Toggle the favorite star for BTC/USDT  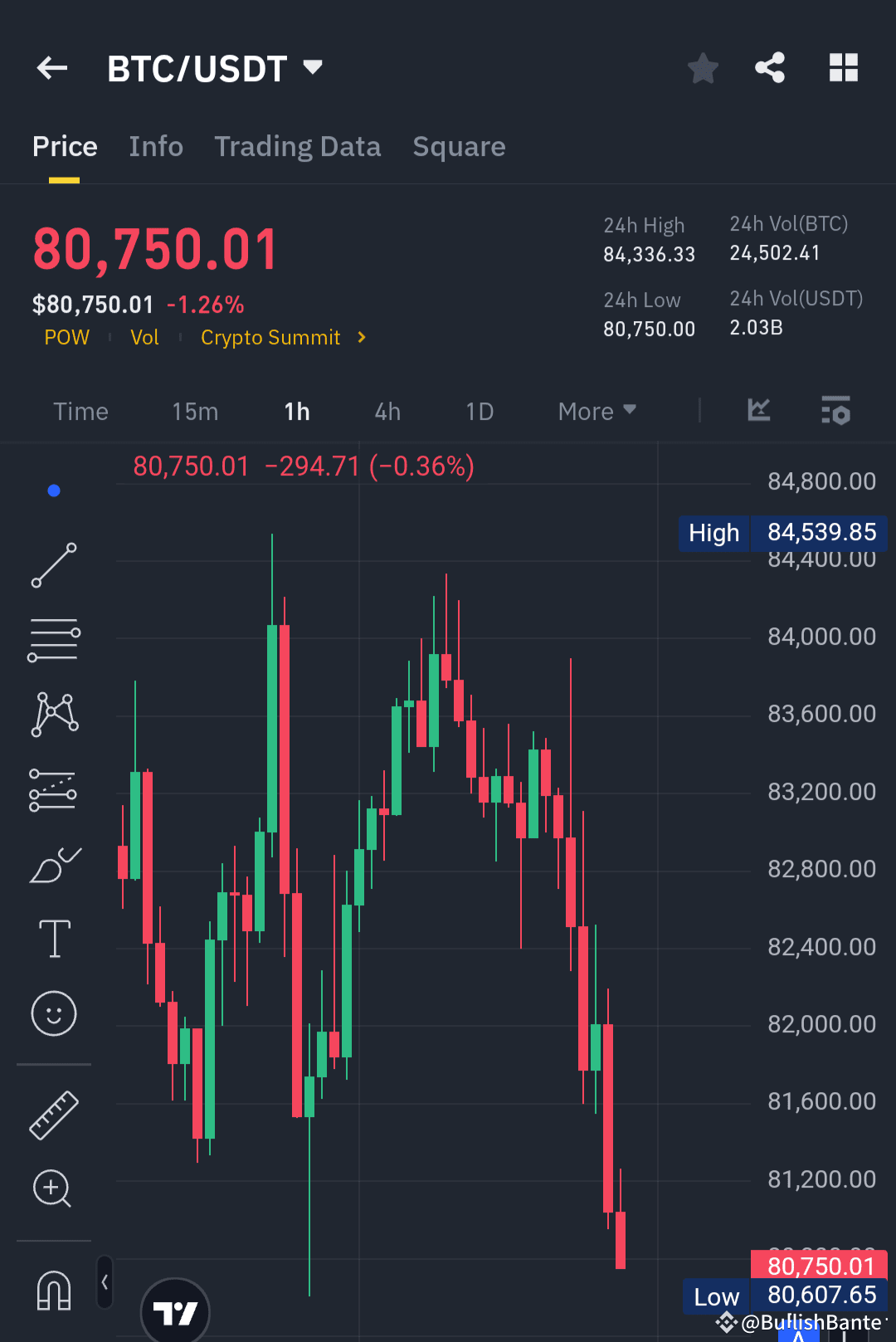(x=703, y=68)
